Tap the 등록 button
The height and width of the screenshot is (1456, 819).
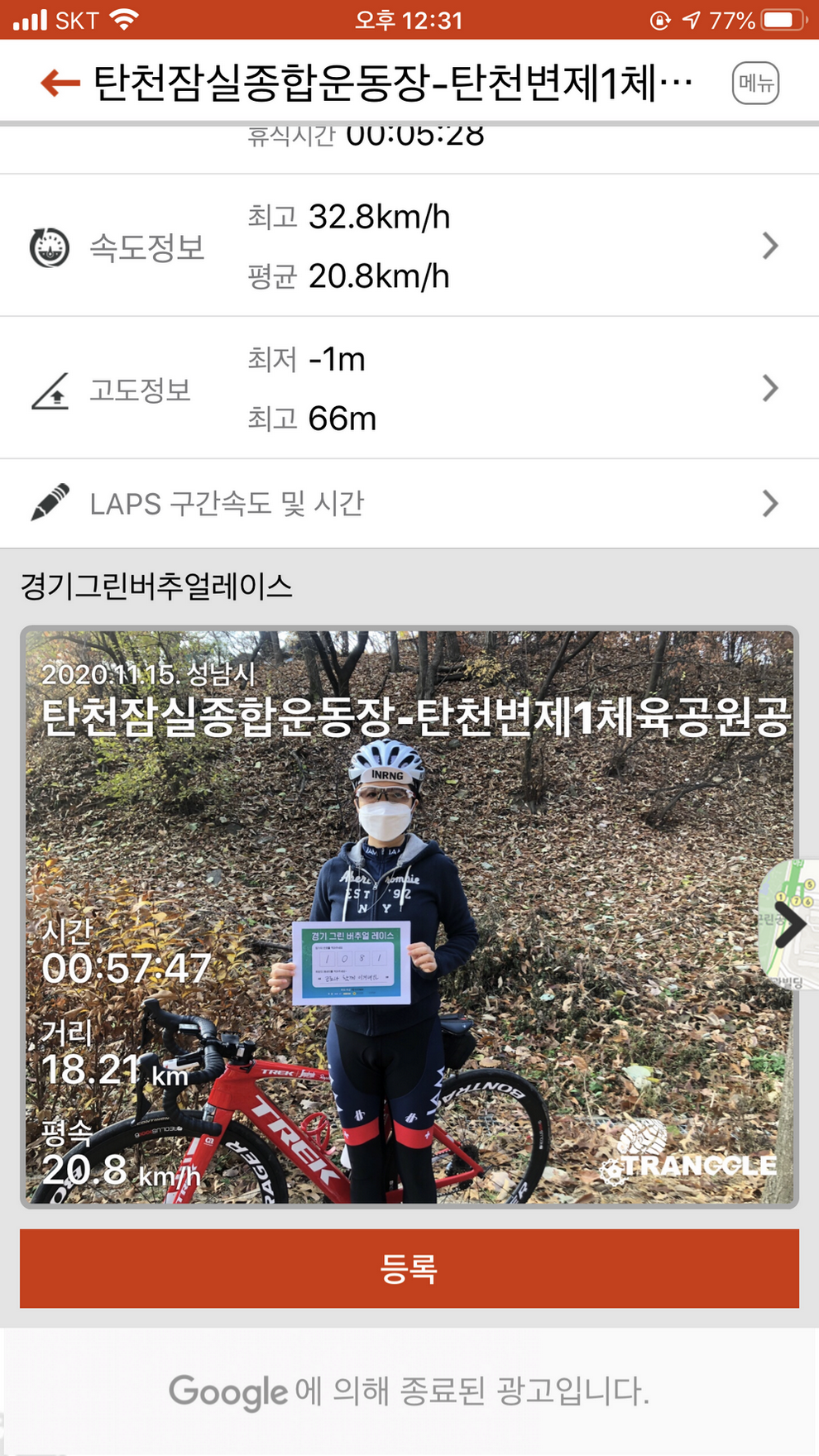tap(409, 1268)
